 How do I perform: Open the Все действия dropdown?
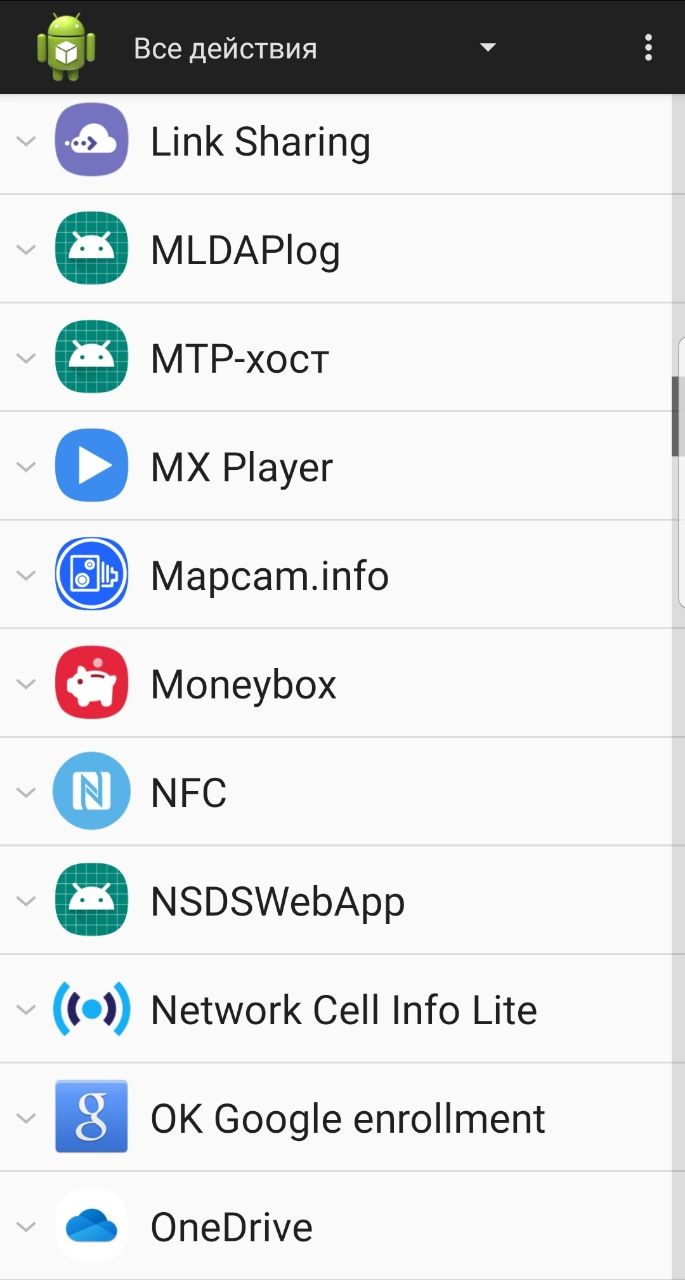(x=315, y=48)
